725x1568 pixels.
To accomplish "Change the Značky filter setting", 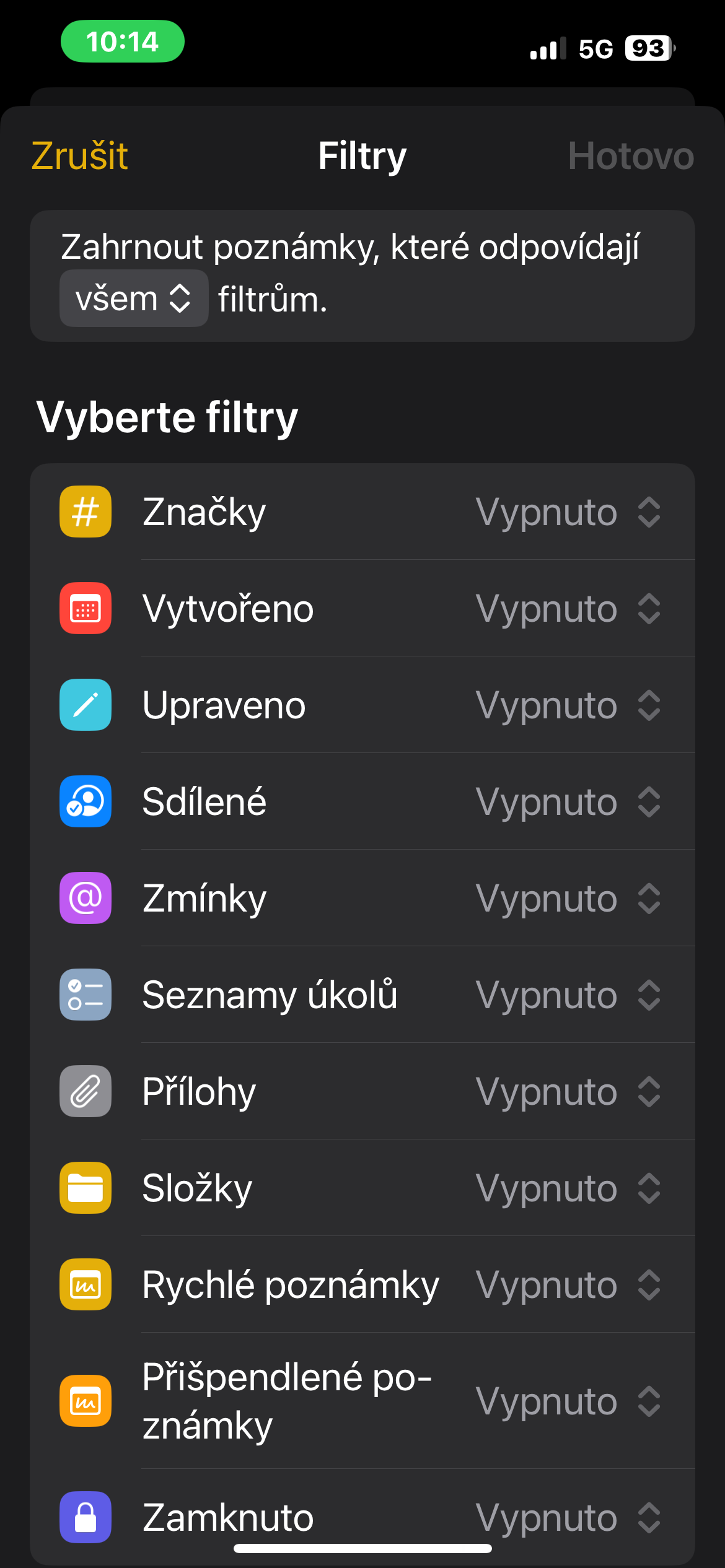I will pyautogui.click(x=568, y=512).
